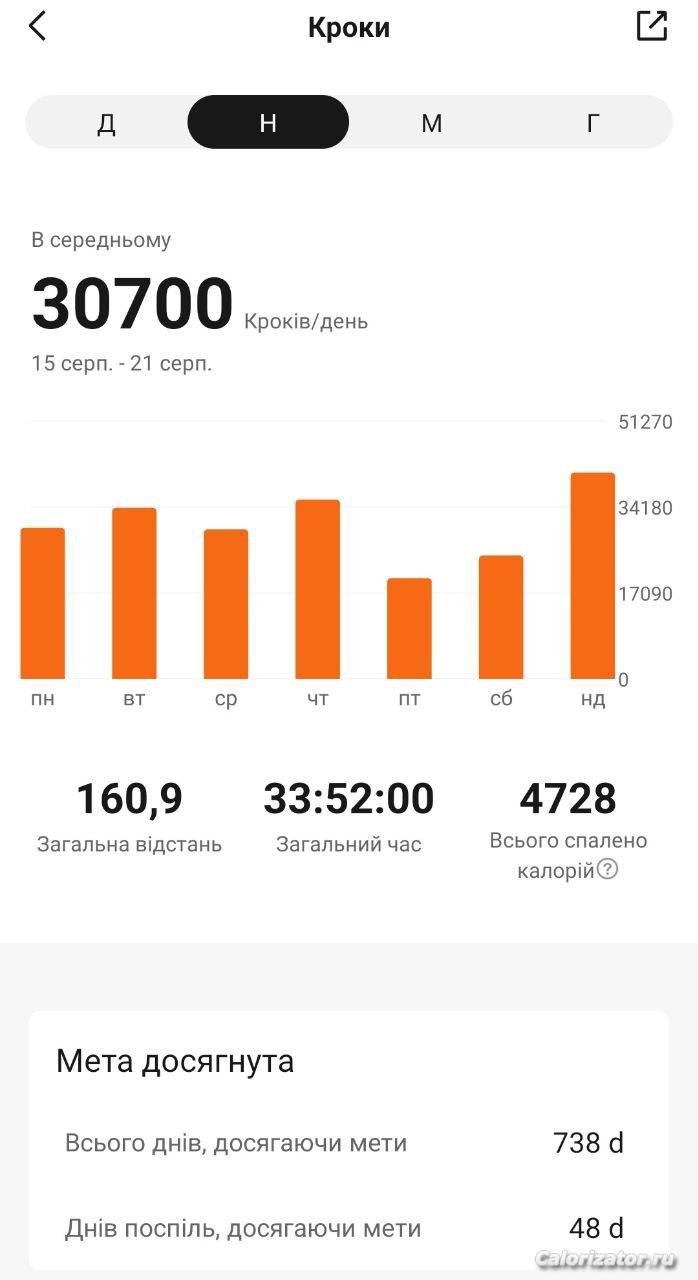
Task: Share the step statistics
Action: [651, 26]
